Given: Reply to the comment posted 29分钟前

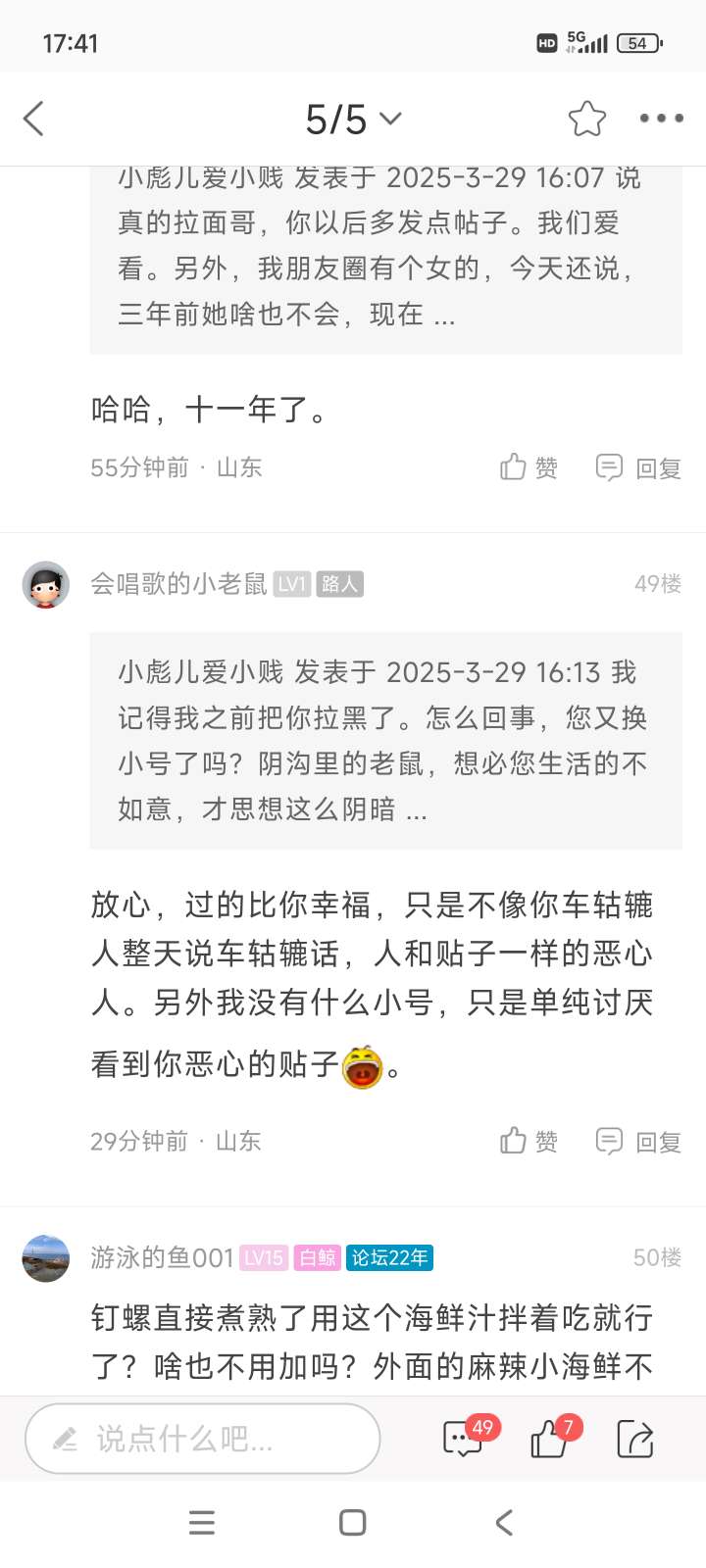Looking at the screenshot, I should [638, 1141].
